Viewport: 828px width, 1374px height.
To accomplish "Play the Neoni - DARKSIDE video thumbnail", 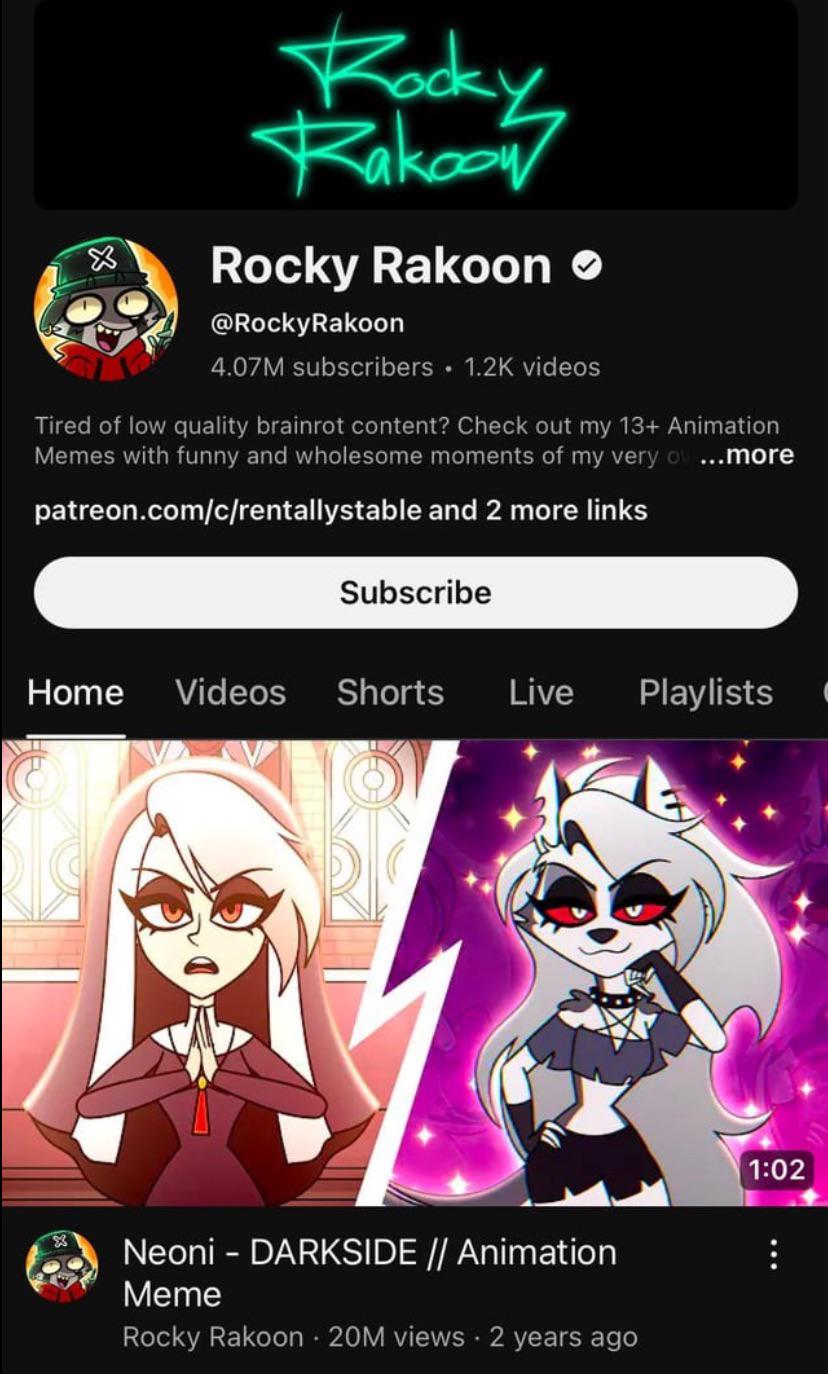I will (x=414, y=972).
